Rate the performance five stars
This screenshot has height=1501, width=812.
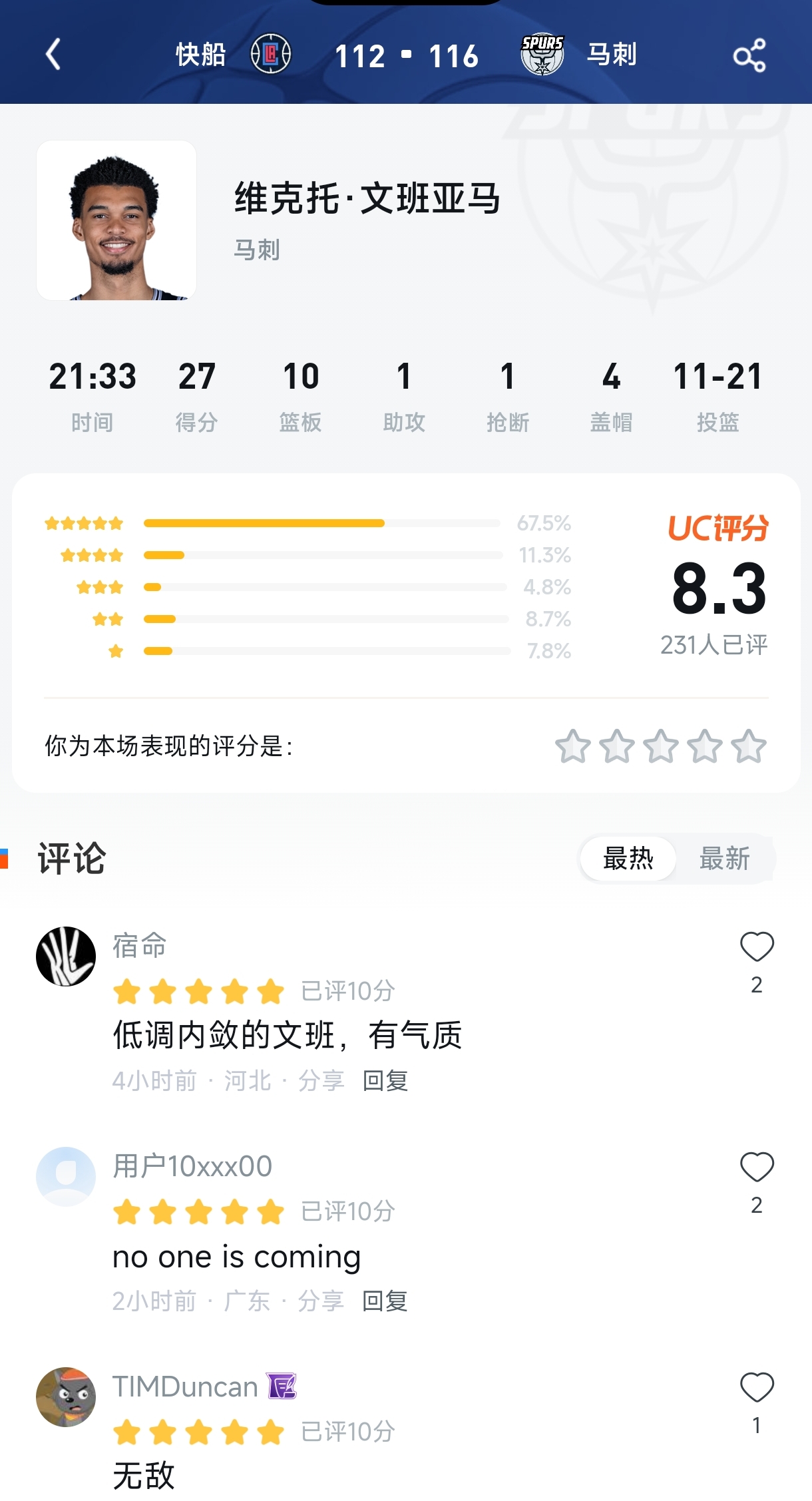tap(749, 746)
